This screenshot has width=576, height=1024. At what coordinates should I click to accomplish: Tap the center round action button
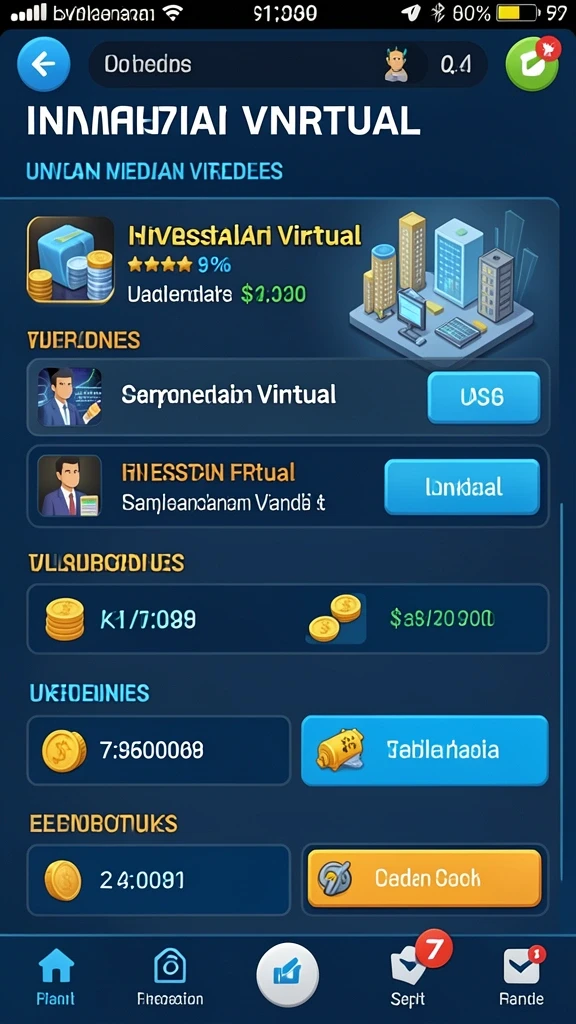click(x=287, y=974)
